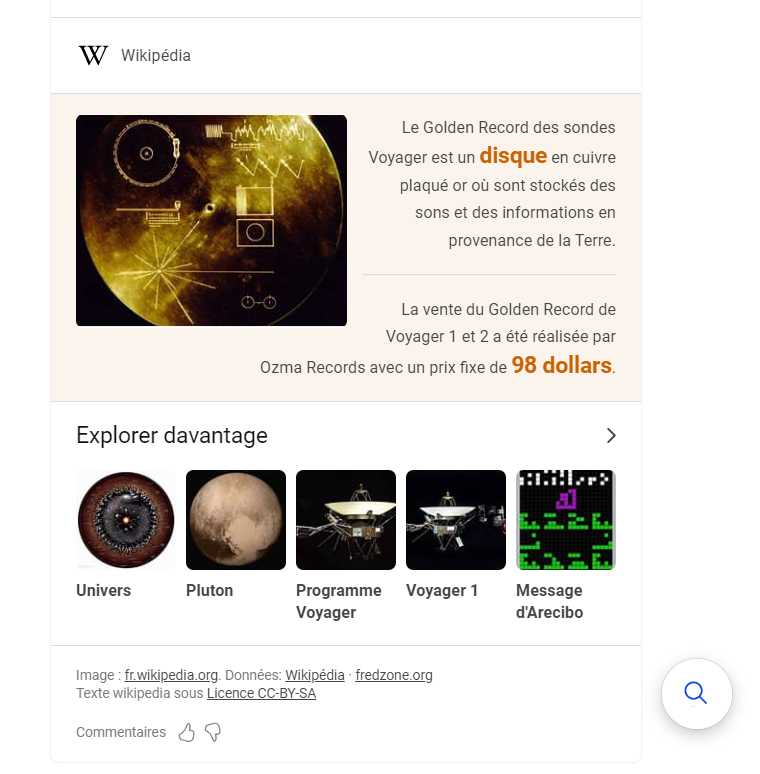Give a thumbs down on this result
The height and width of the screenshot is (774, 760).
213,733
